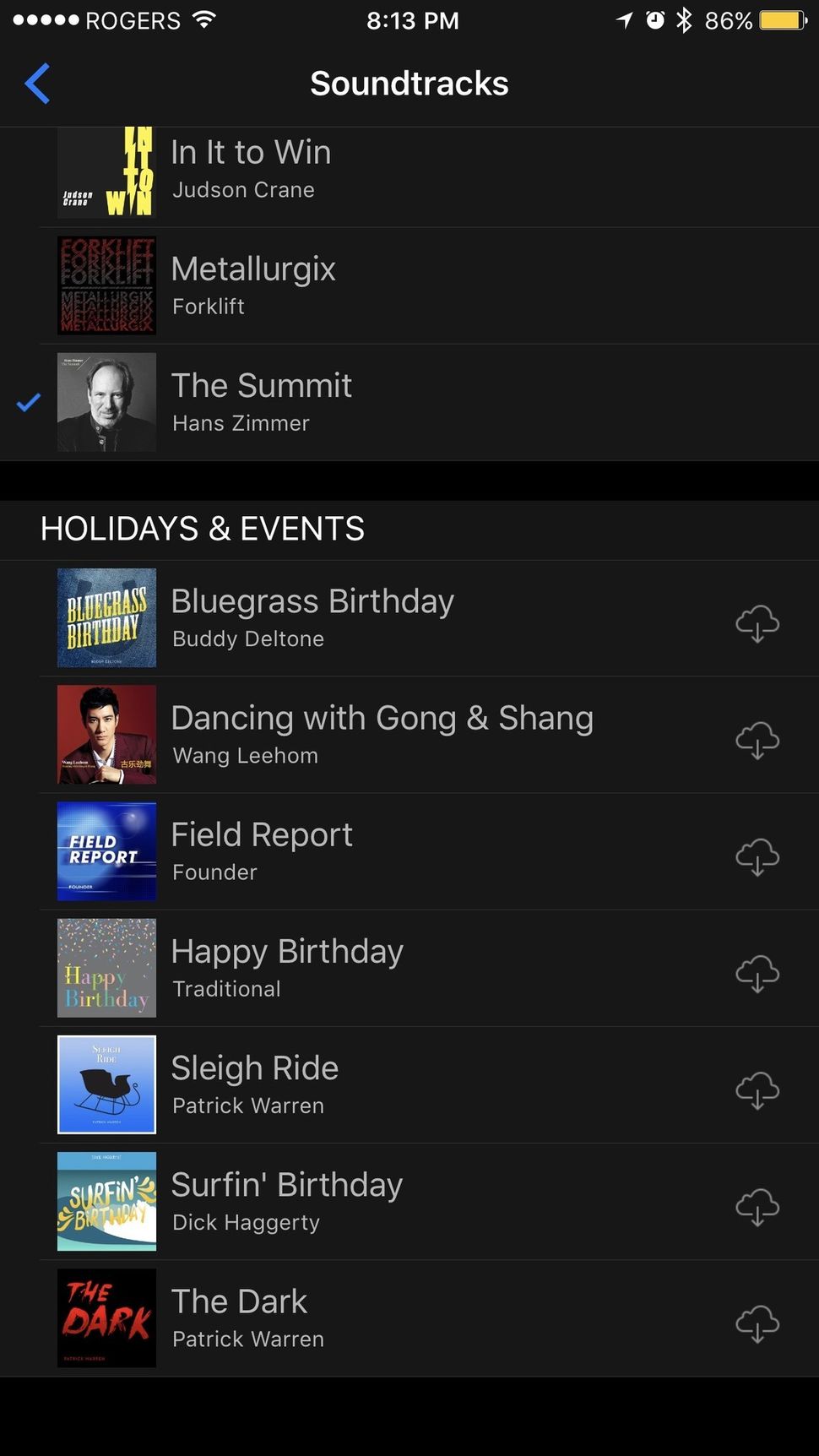Tap the Hans Zimmer portrait thumbnail

click(106, 401)
